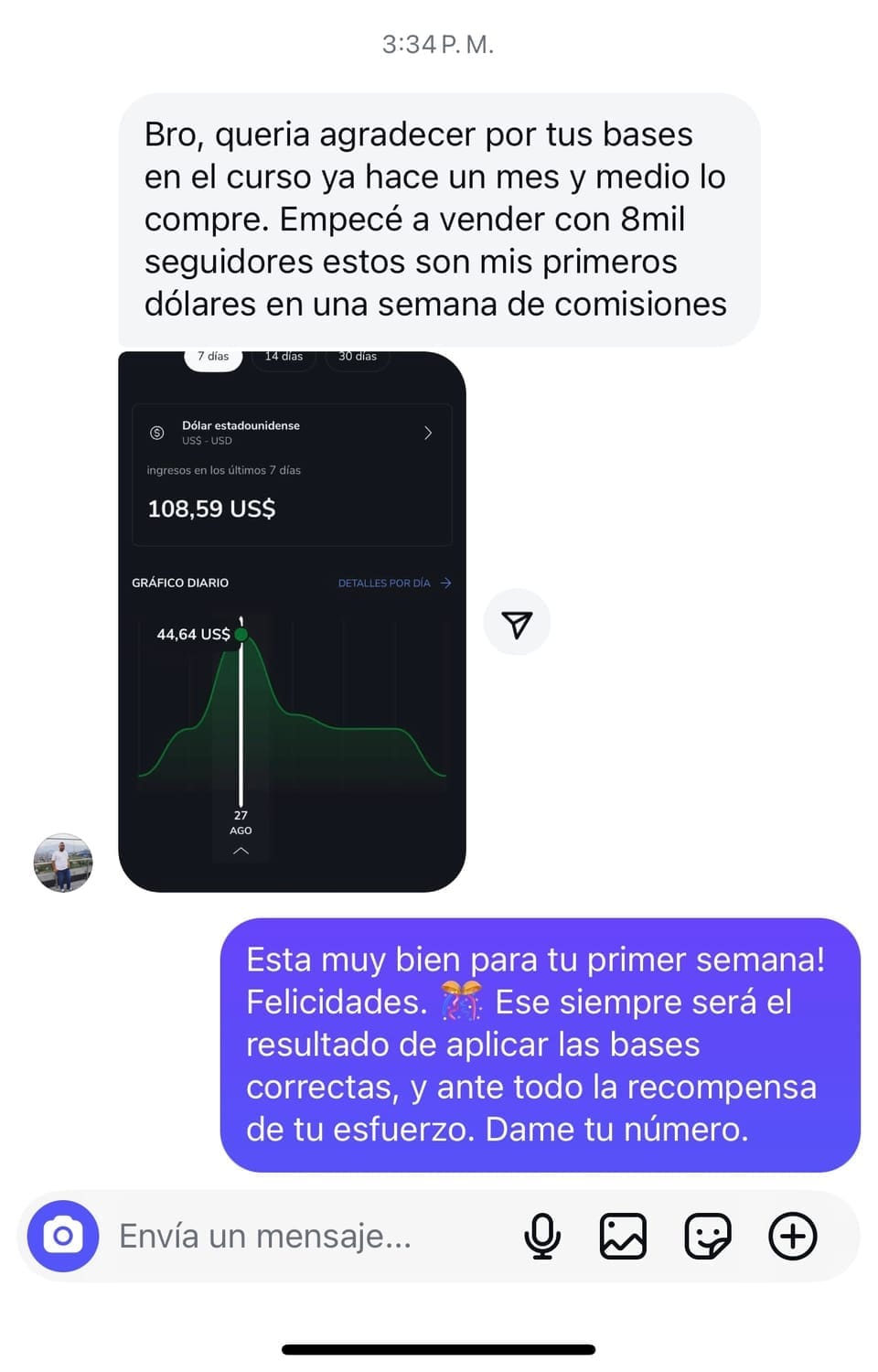View the sender's profile picture
This screenshot has width=878, height=1372.
(63, 863)
